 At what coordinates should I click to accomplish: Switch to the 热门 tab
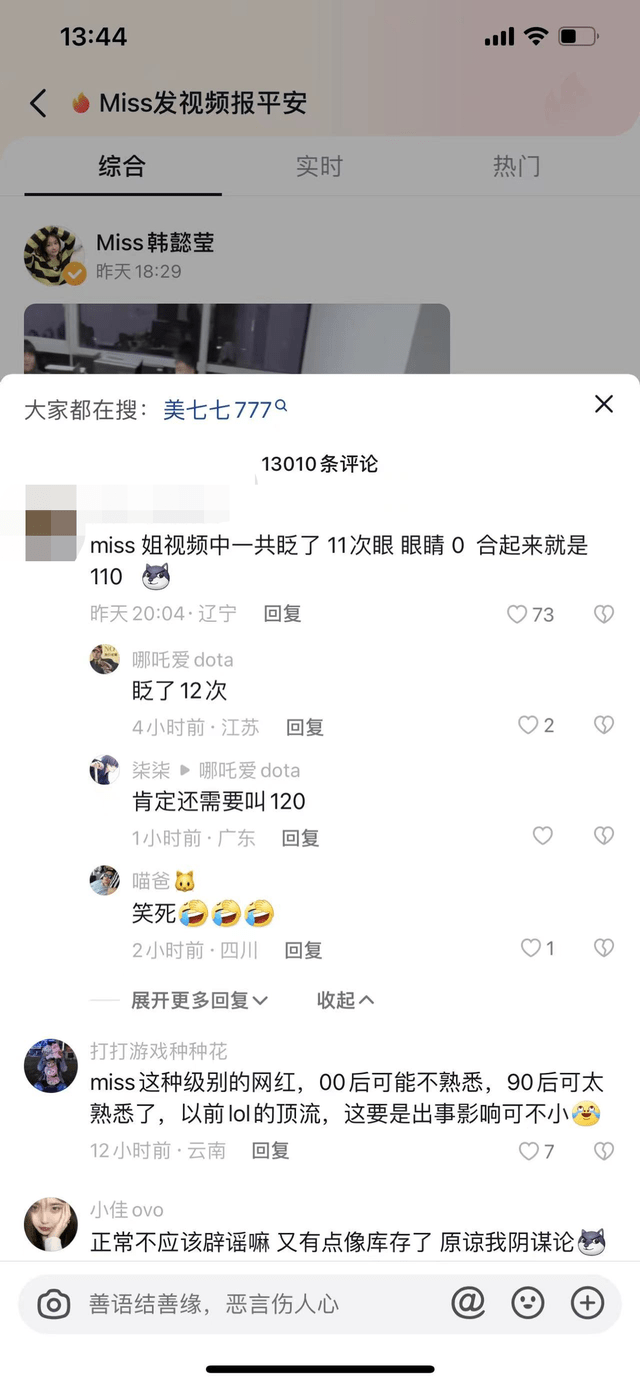pos(516,166)
